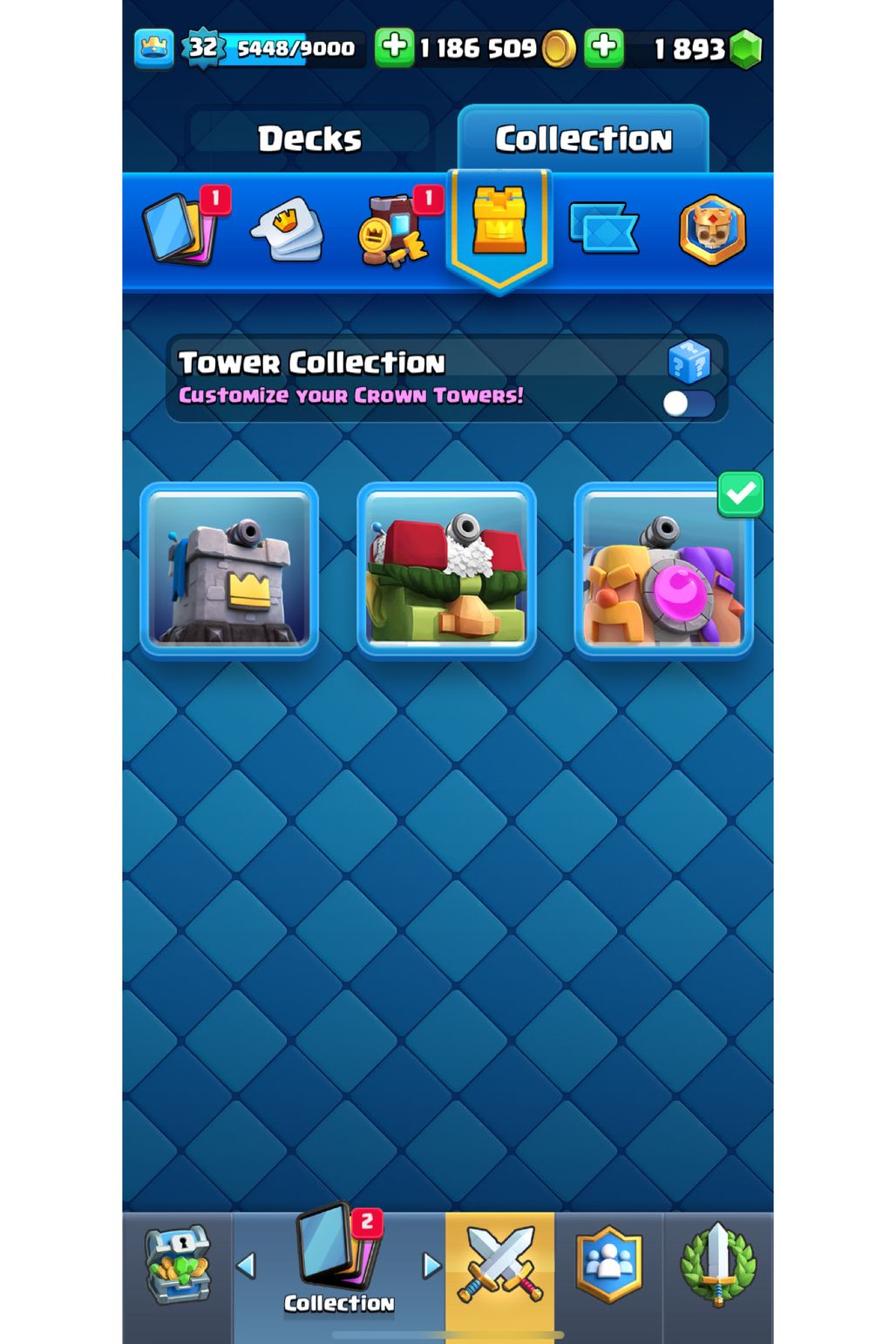The width and height of the screenshot is (896, 1344).
Task: Go to the battle crossed-swords tab
Action: [x=500, y=1266]
